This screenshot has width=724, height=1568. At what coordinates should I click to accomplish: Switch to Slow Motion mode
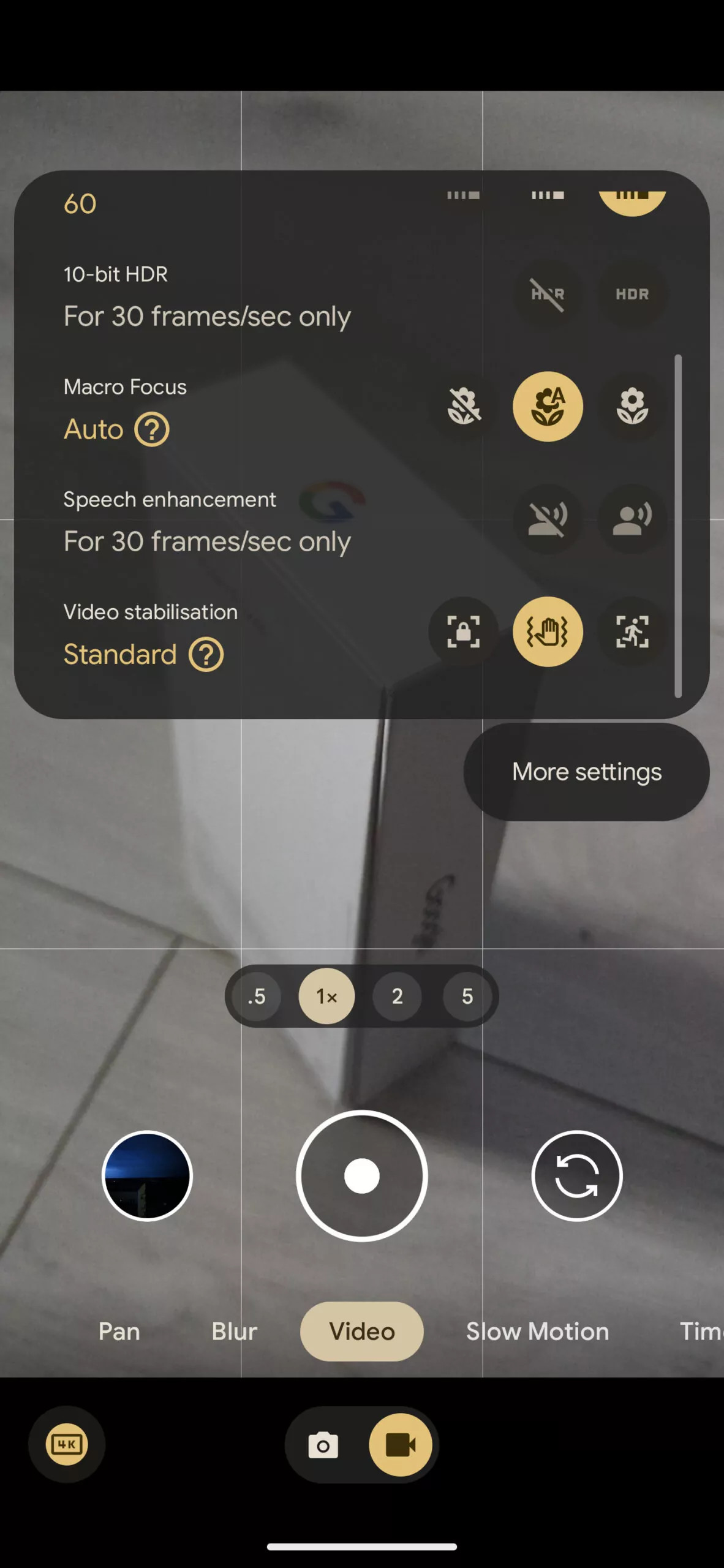coord(538,1332)
